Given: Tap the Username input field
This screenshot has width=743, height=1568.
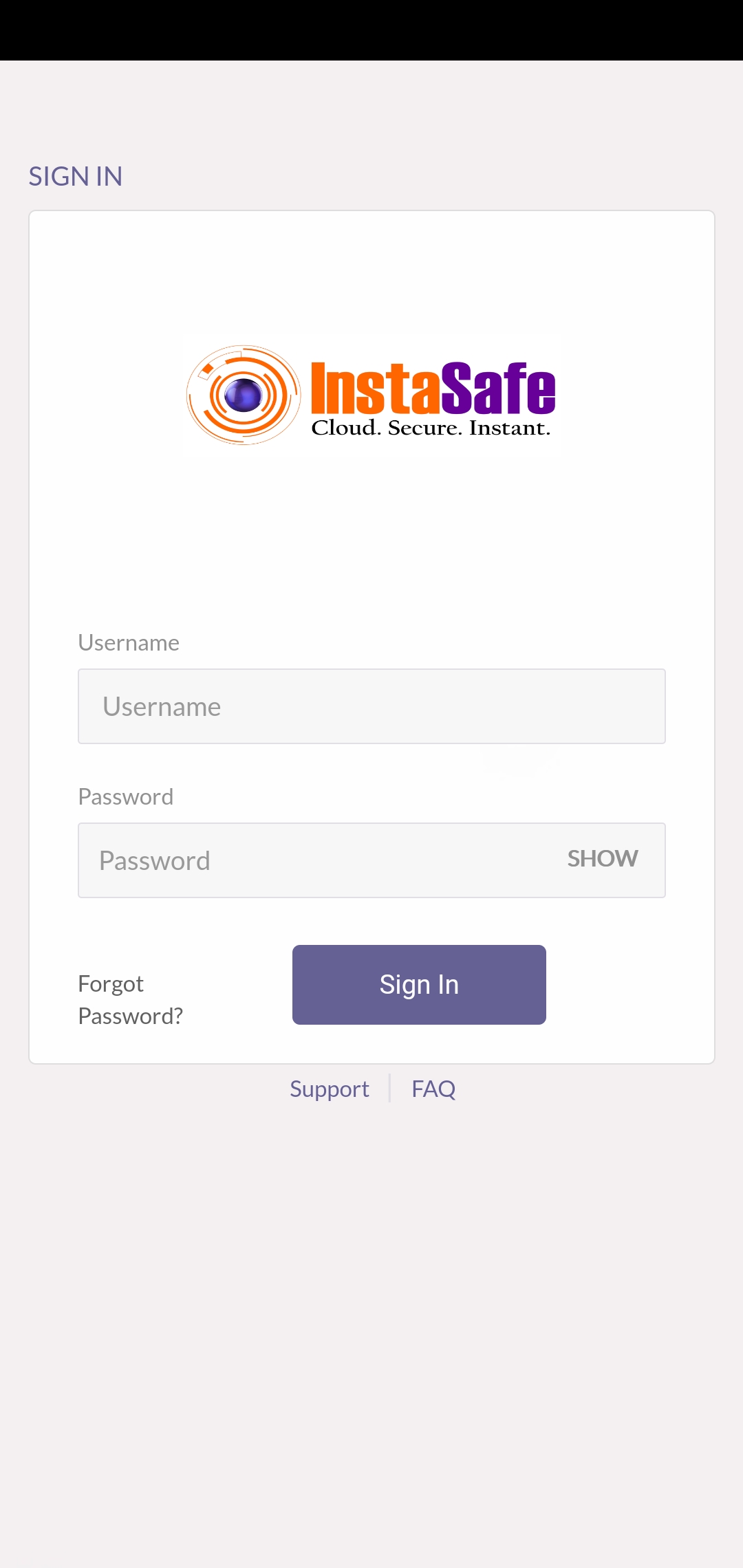Looking at the screenshot, I should tap(371, 706).
